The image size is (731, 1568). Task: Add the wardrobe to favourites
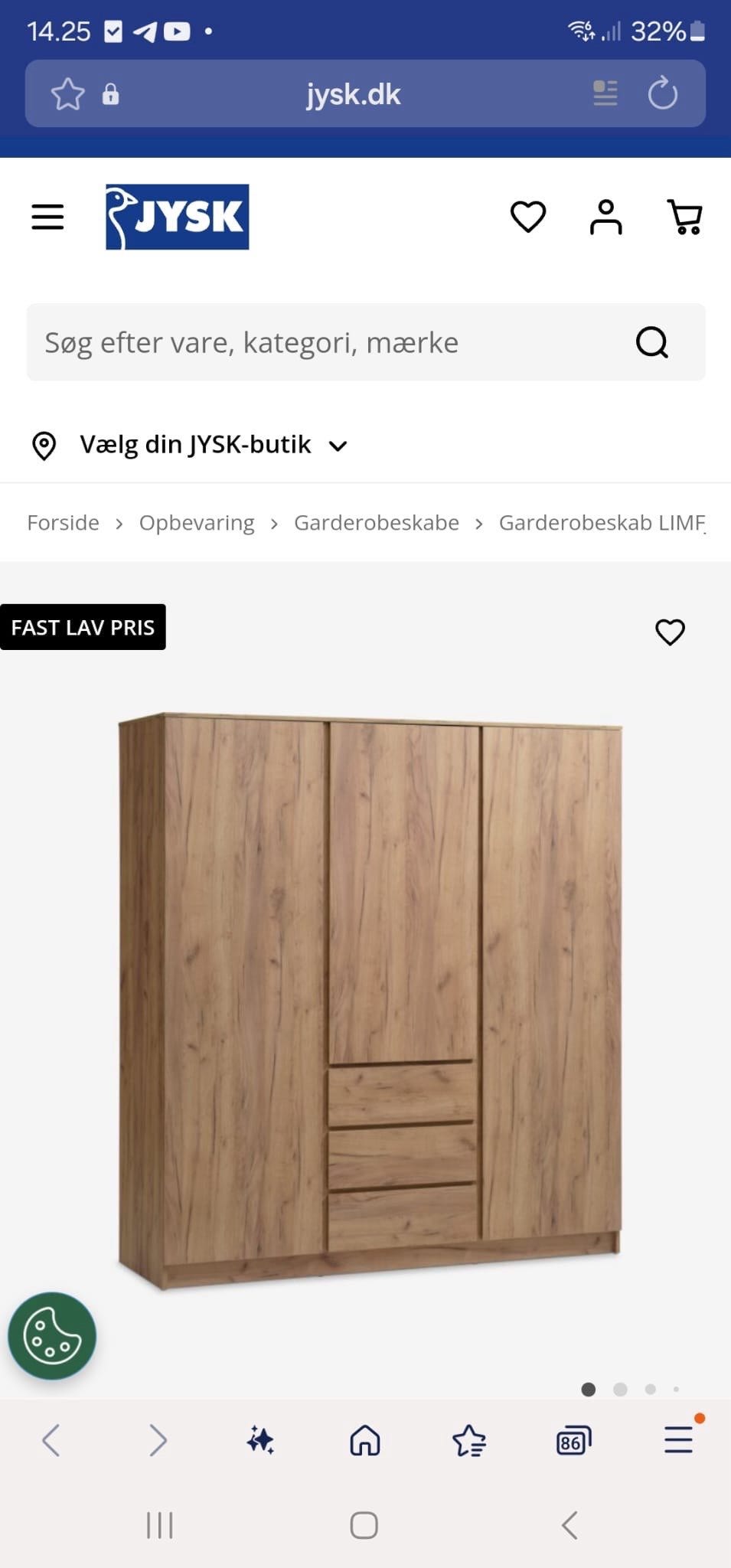670,632
